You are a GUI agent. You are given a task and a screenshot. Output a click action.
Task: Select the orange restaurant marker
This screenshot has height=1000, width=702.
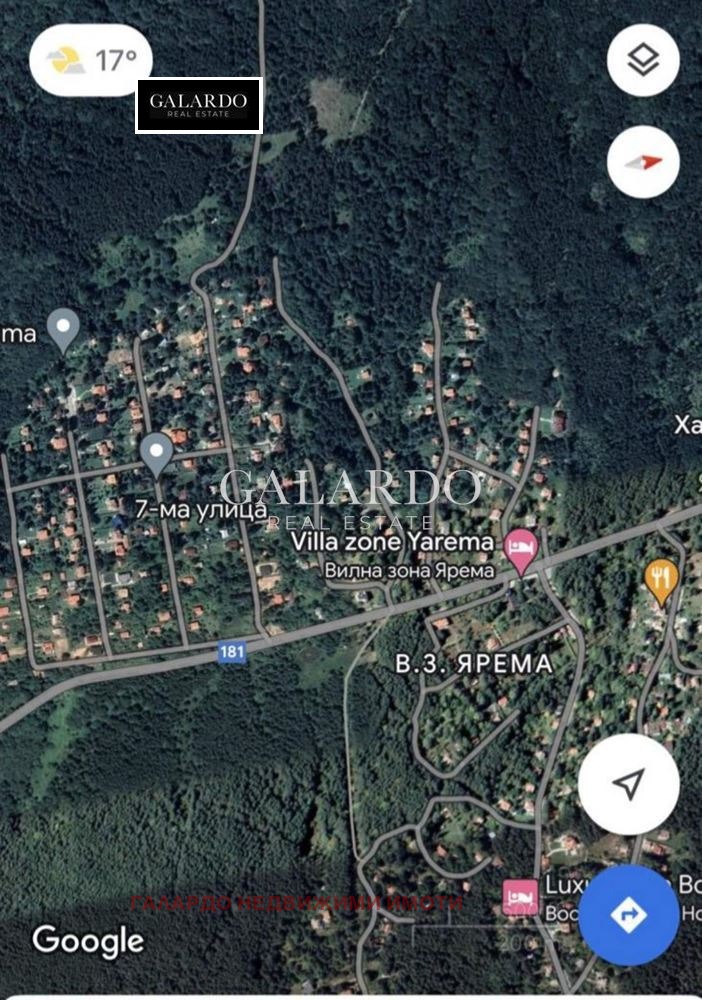(661, 579)
